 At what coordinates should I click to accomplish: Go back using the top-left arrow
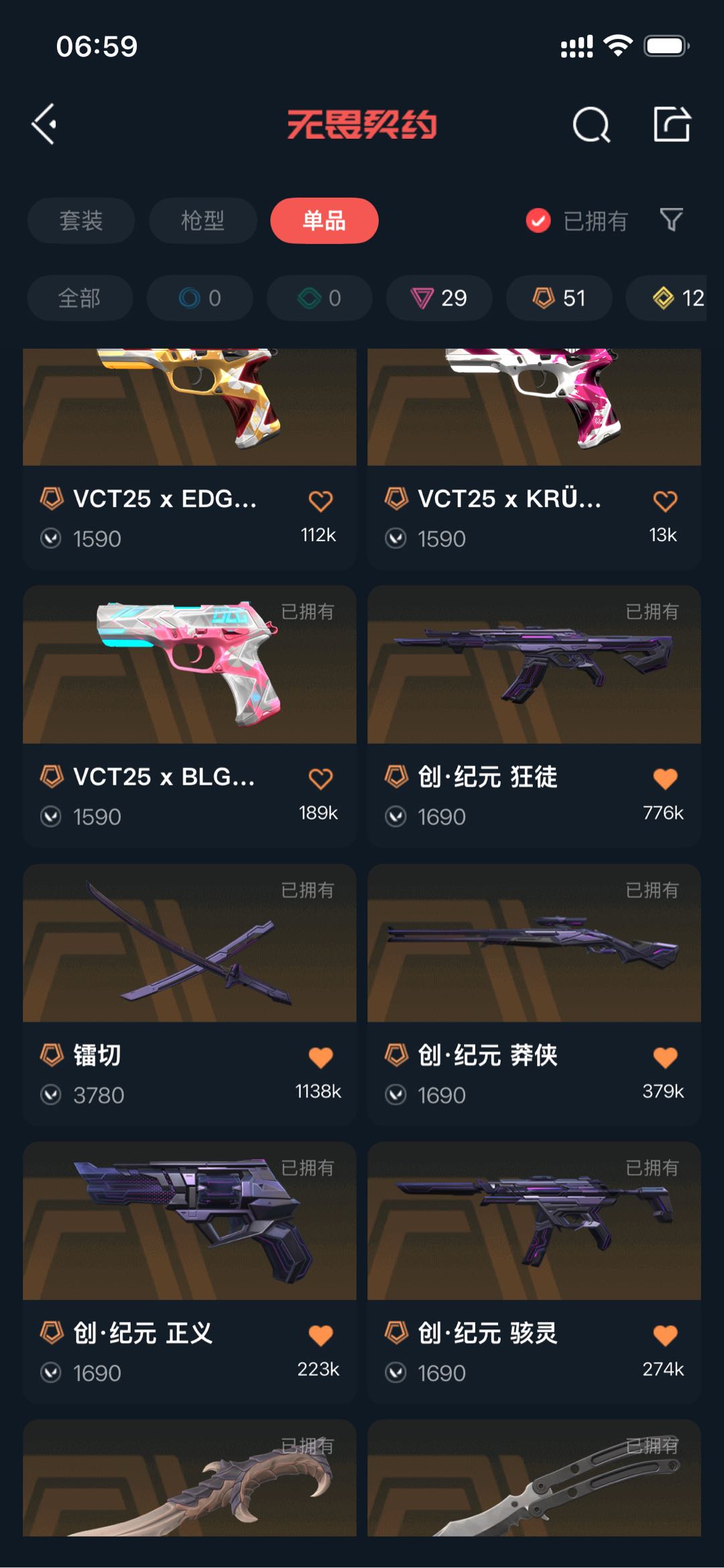(x=44, y=124)
